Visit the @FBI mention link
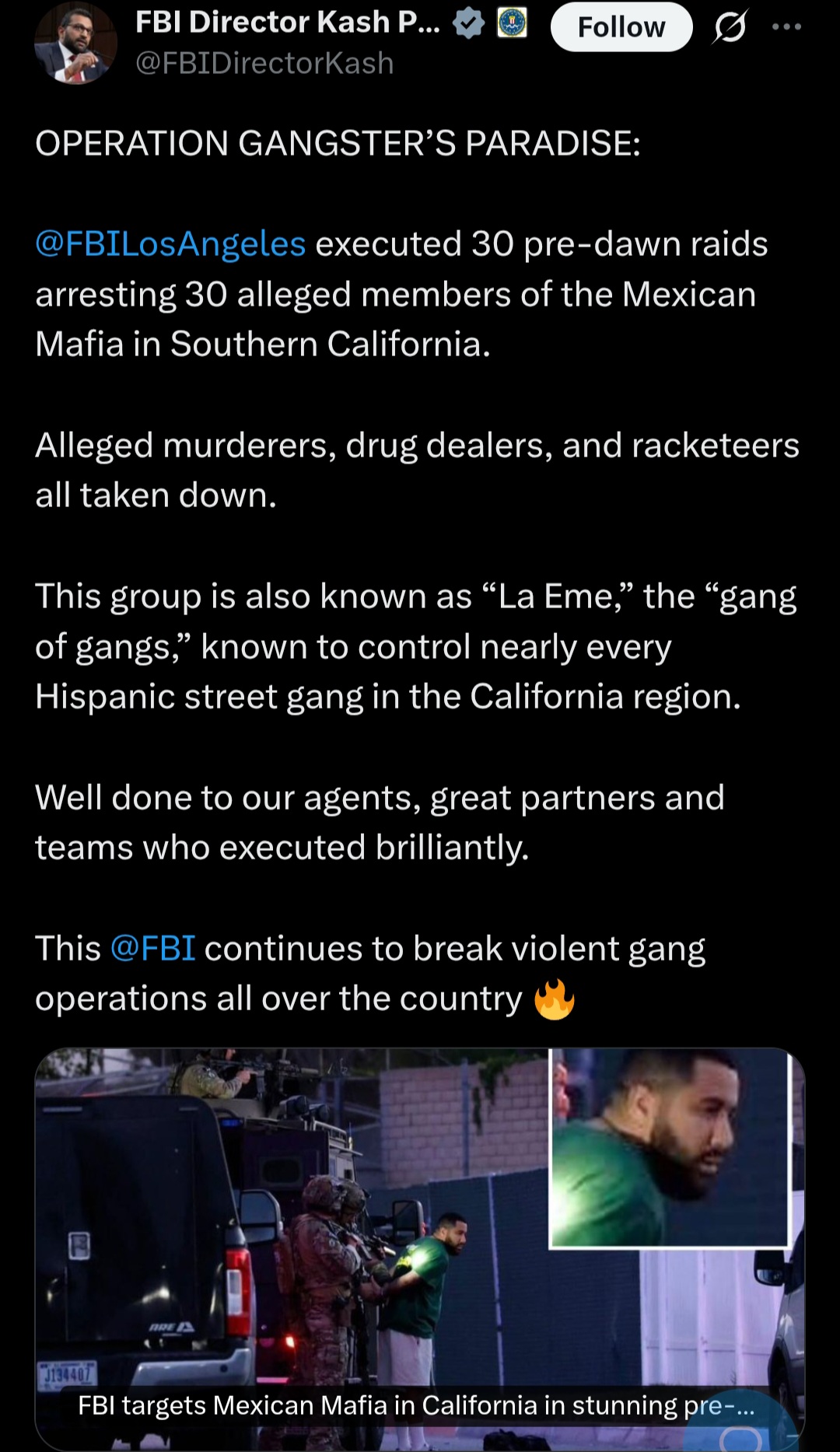 (x=153, y=949)
